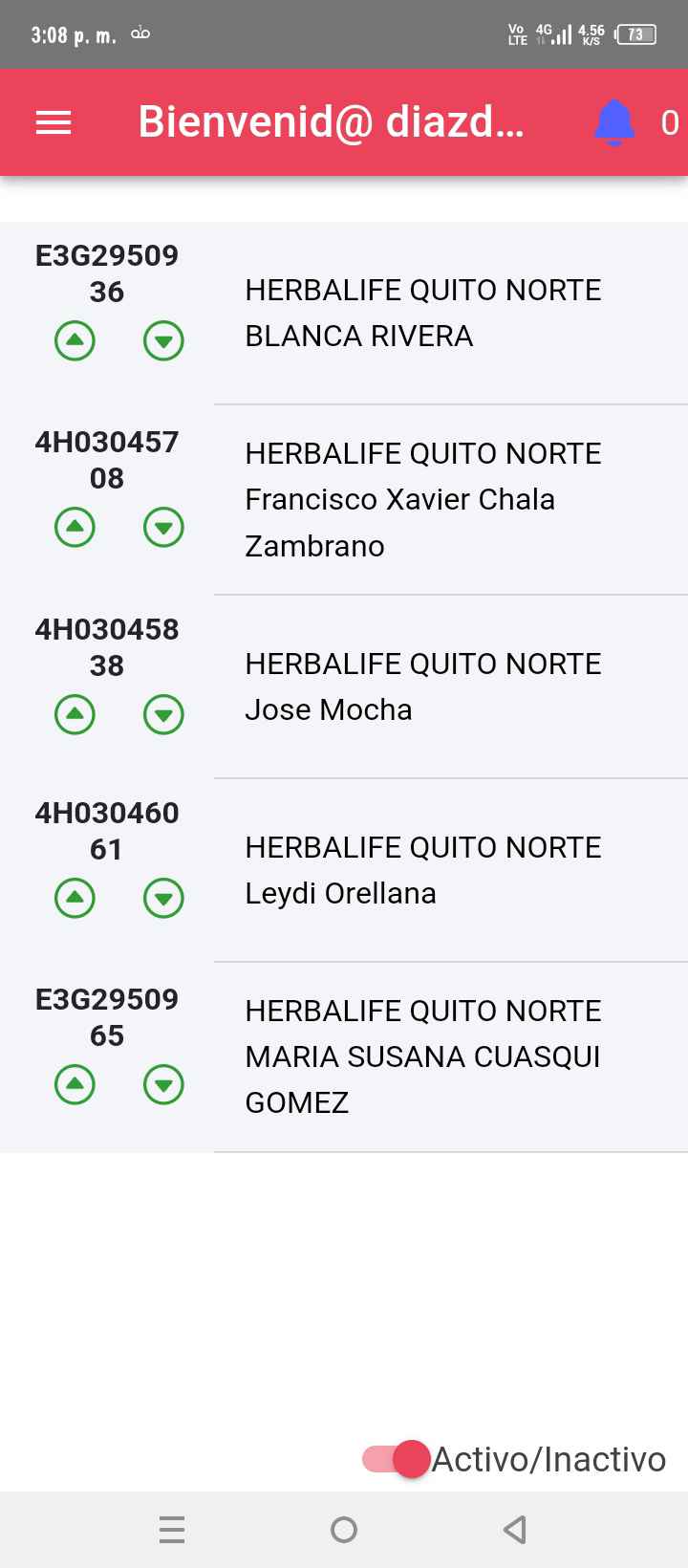The width and height of the screenshot is (688, 1568).
Task: Open the Francisco Xavier Chala Zambrano entry
Action: point(422,499)
